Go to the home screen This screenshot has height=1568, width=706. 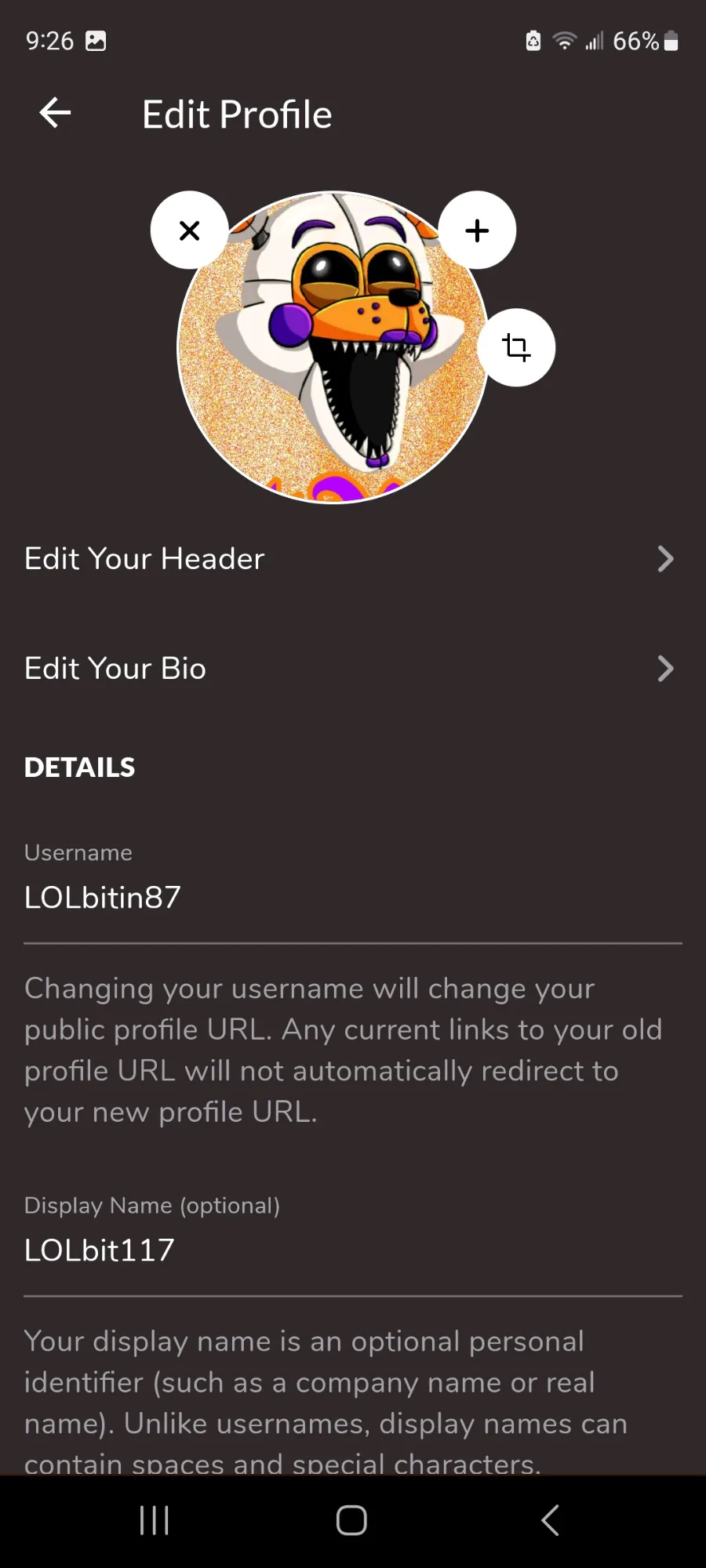coord(351,1521)
